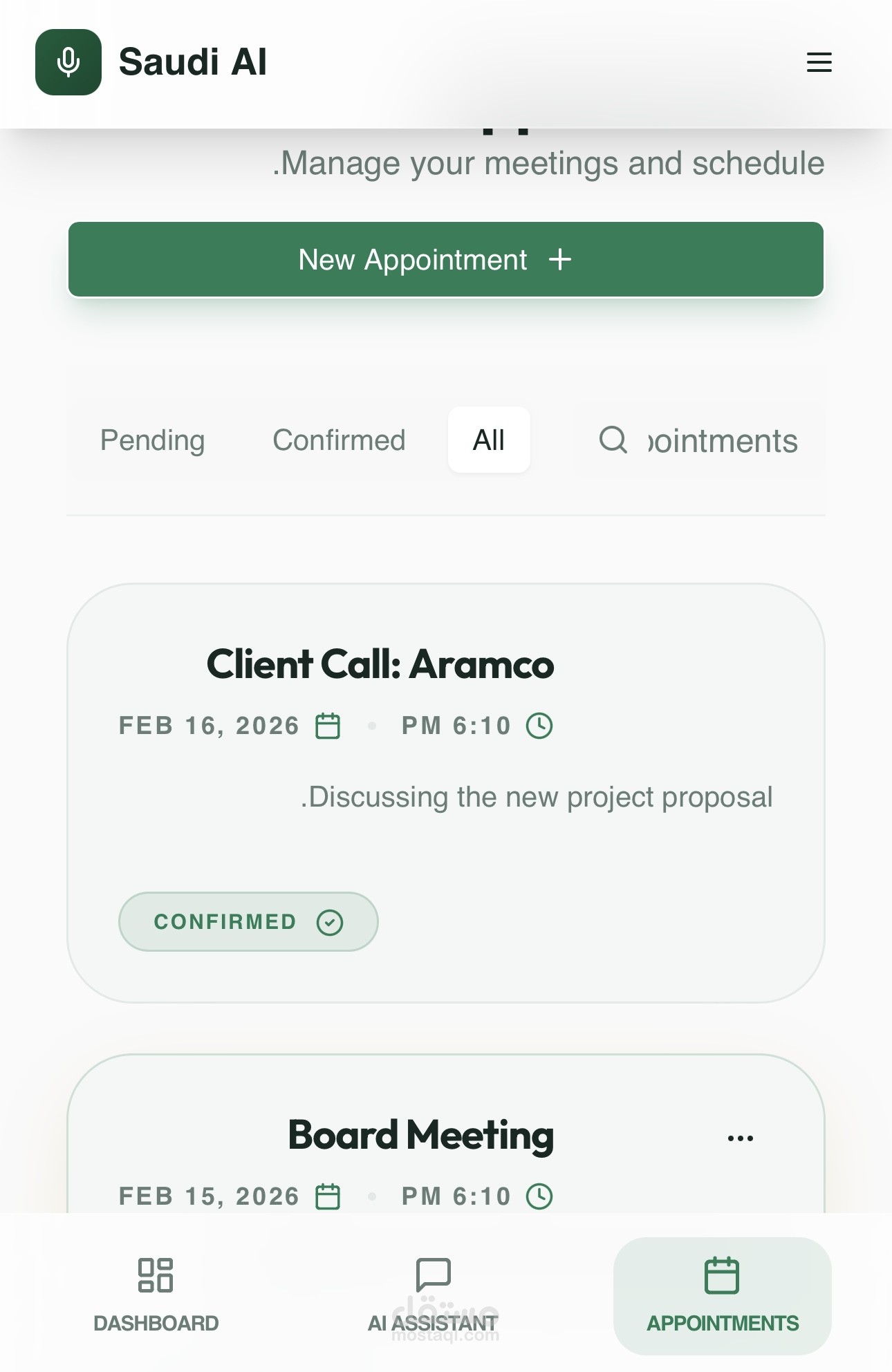Go to the Dashboard tab
Image resolution: width=892 pixels, height=1372 pixels.
tap(156, 1294)
